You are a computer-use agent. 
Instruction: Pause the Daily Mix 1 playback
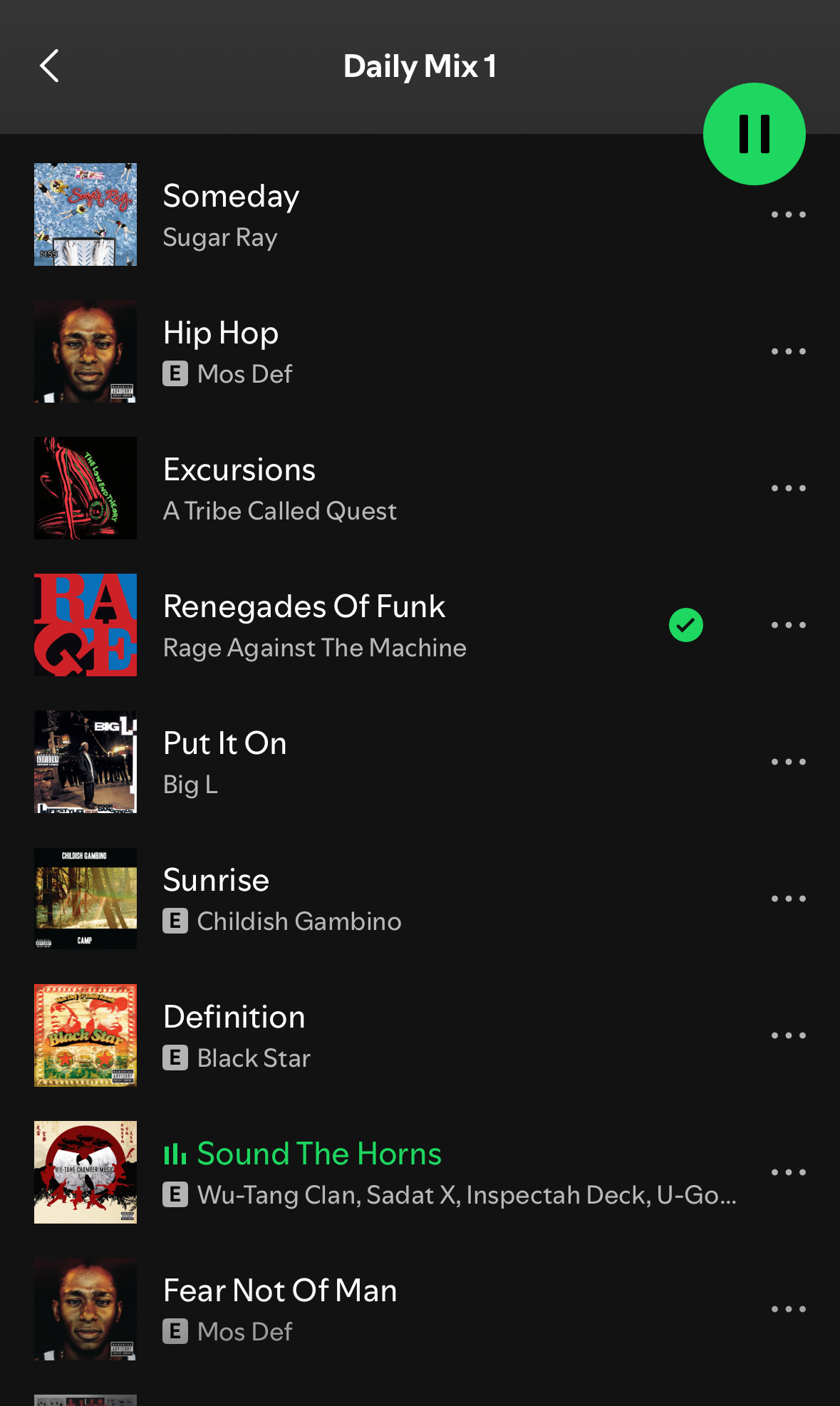pos(754,134)
